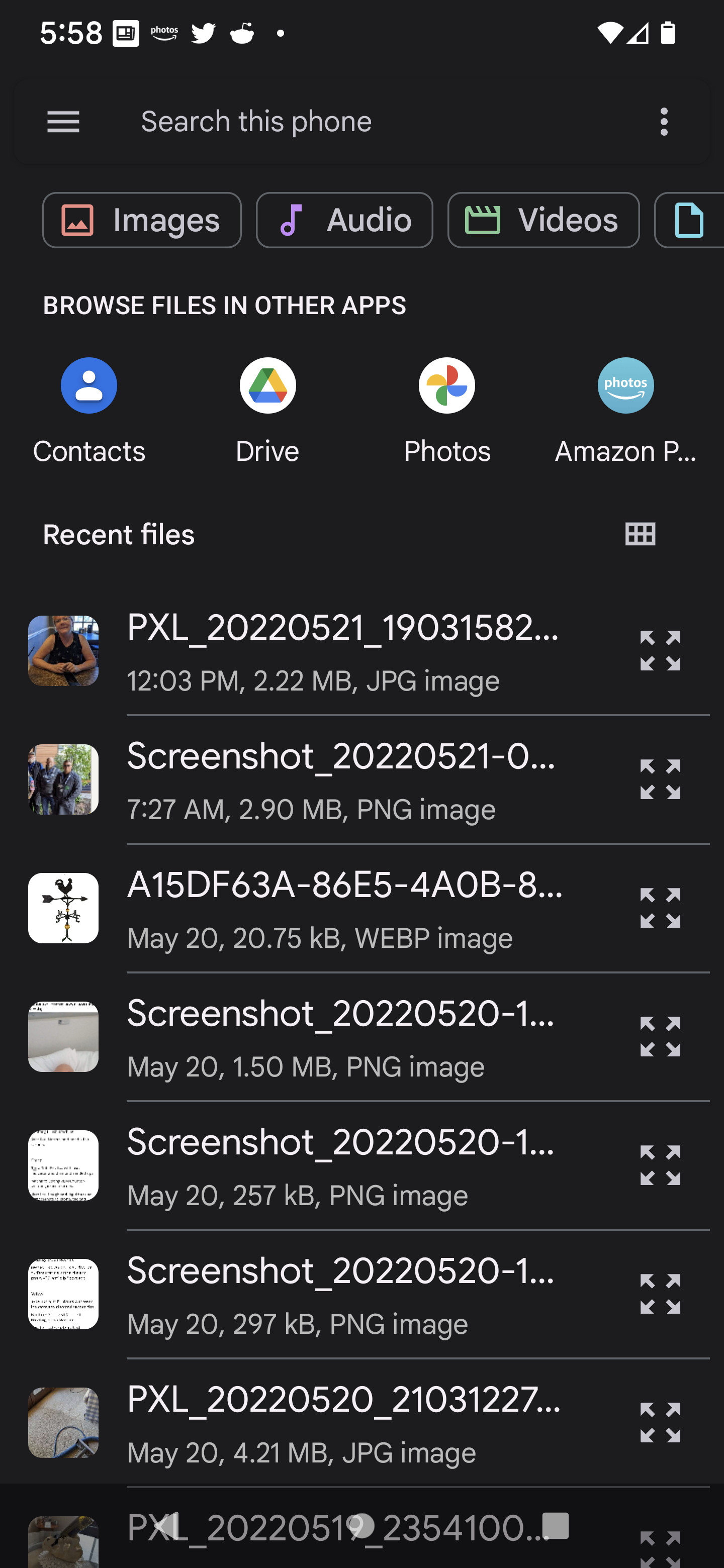Go back using system navigation
This screenshot has width=724, height=1568.
coord(162,1525)
